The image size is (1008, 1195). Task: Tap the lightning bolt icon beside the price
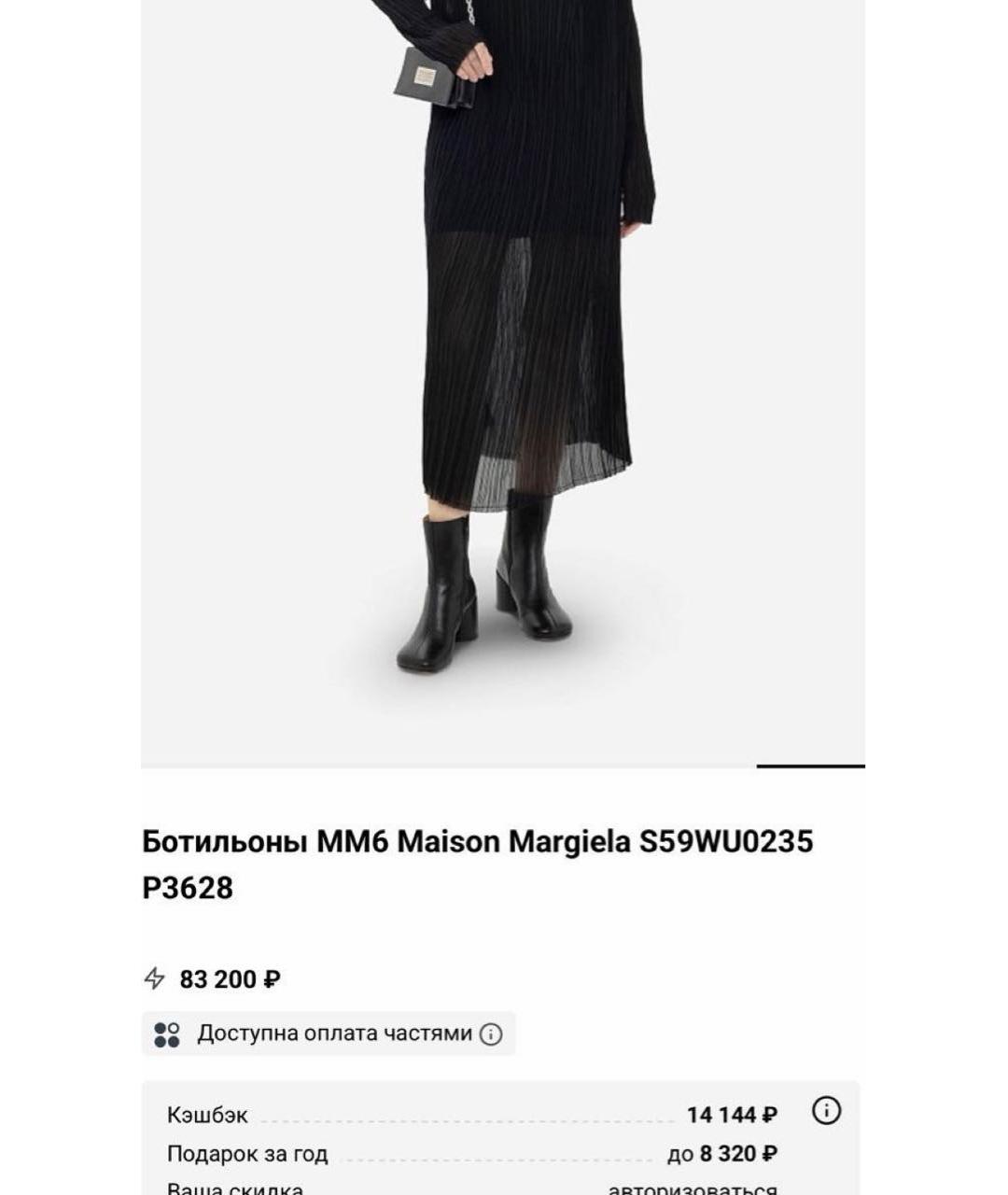[157, 980]
